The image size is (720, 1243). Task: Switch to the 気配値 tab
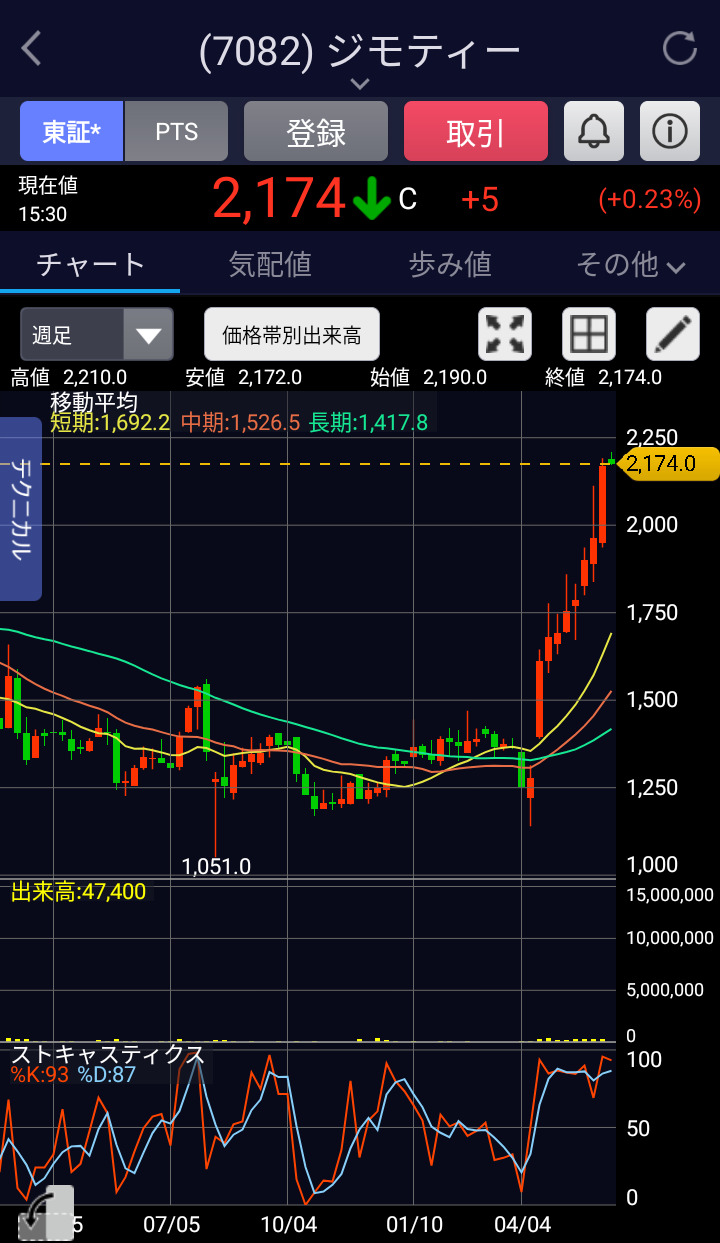point(270,264)
